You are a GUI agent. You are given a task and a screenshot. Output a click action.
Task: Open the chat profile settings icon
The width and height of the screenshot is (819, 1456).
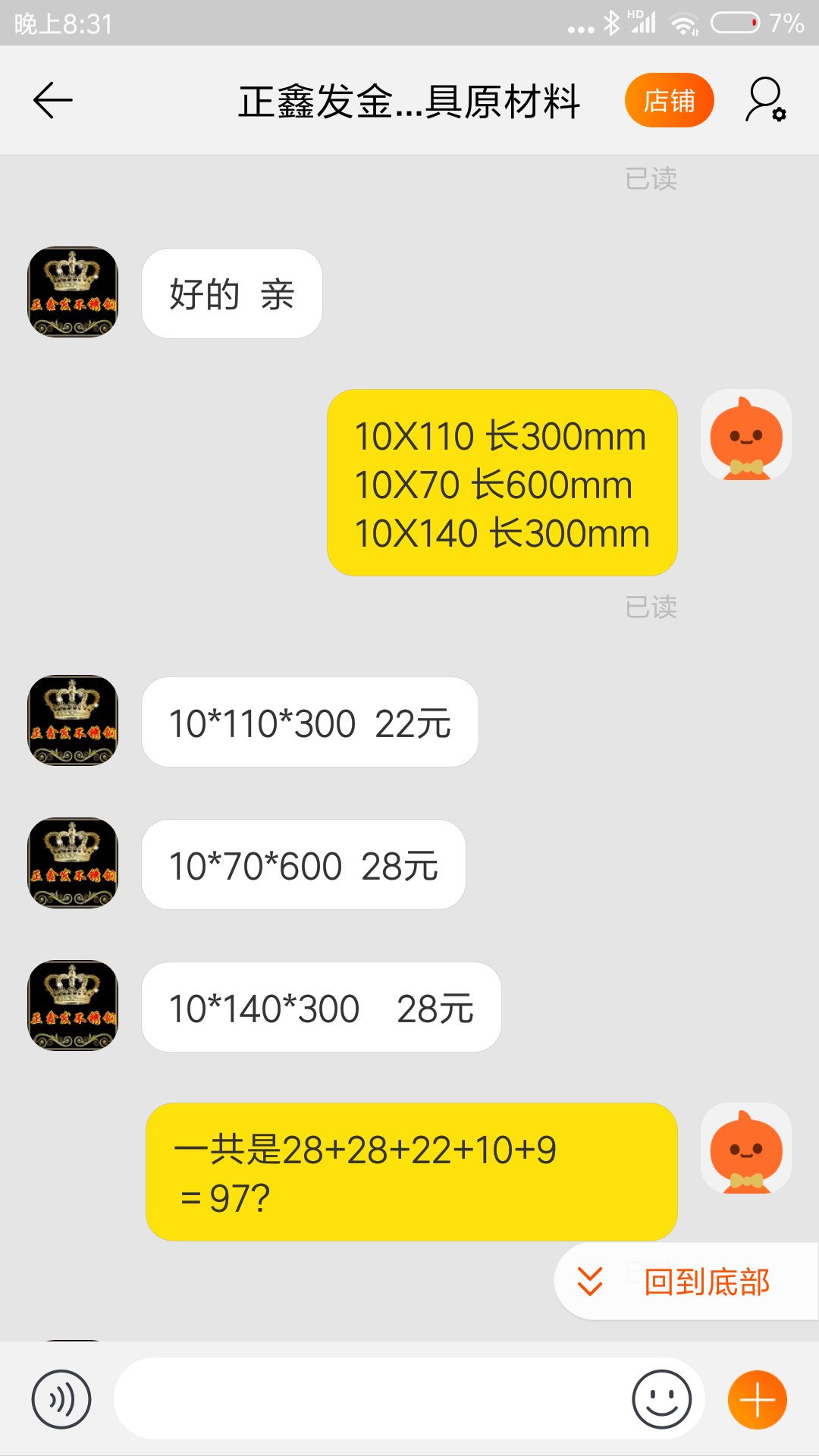(765, 101)
